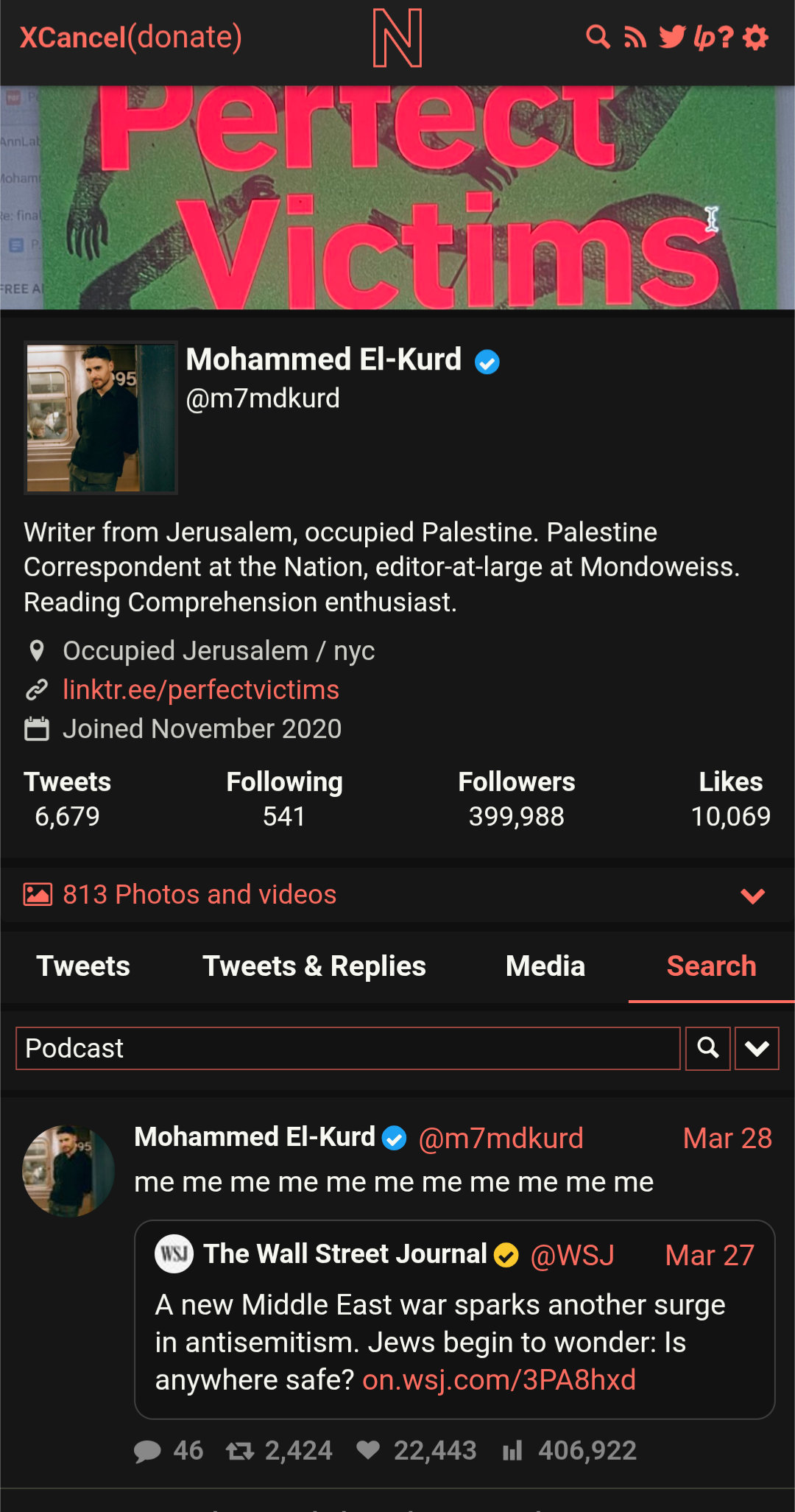Open the question mark about icon

[x=726, y=37]
